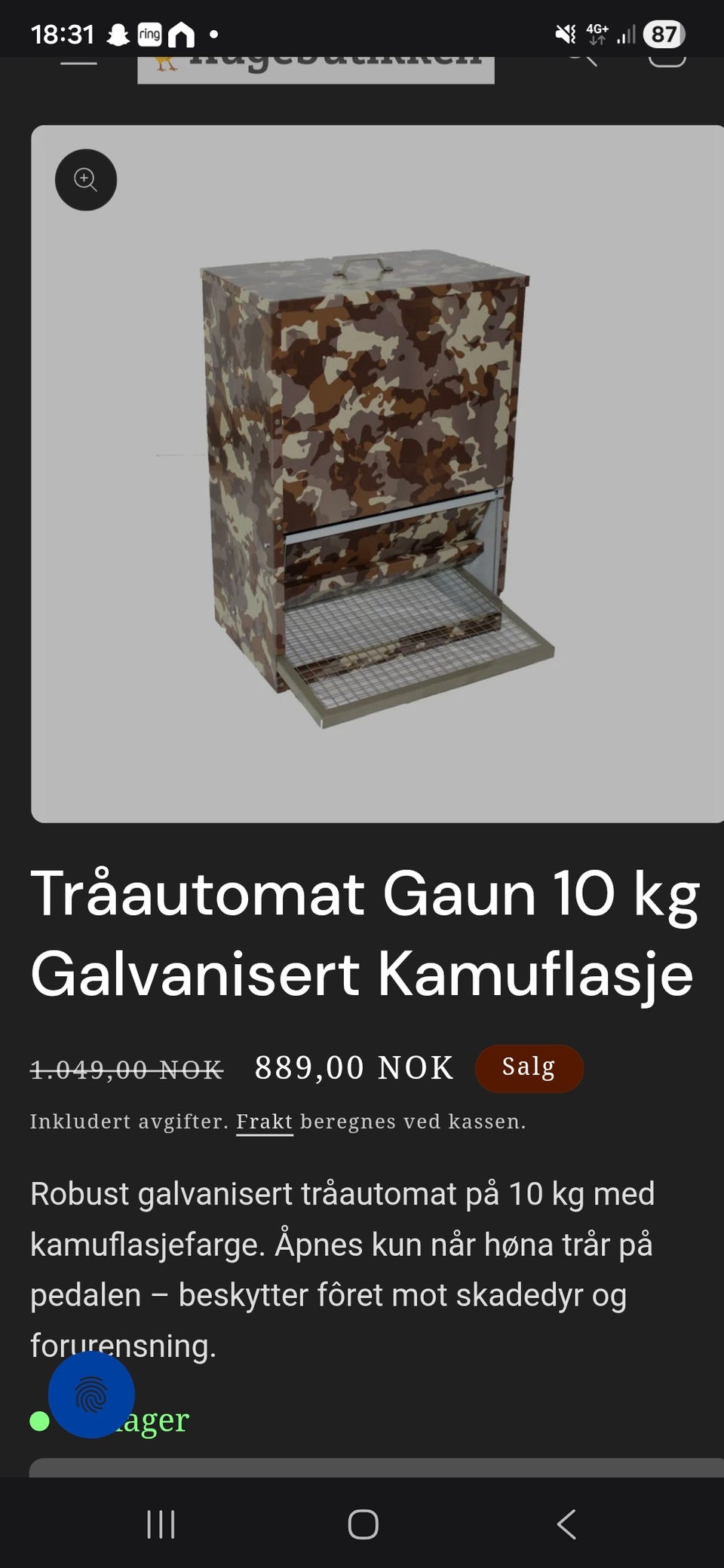Screen dimensions: 724x1568
Task: Tap the green in-stock availability dot
Action: pyautogui.click(x=38, y=1420)
